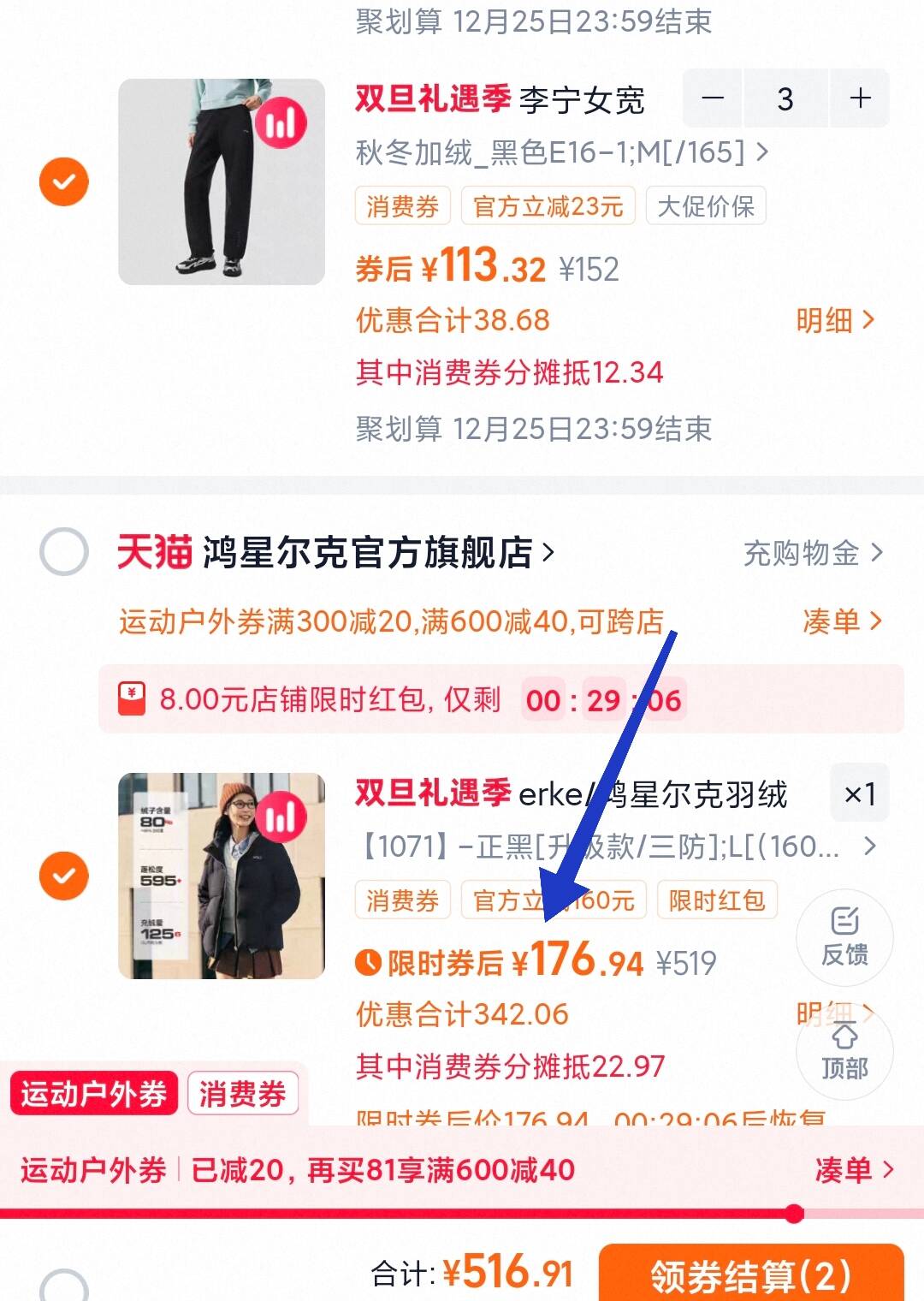Uncheck the Li-Ning pants item checkbox
The height and width of the screenshot is (1301, 924).
click(64, 181)
